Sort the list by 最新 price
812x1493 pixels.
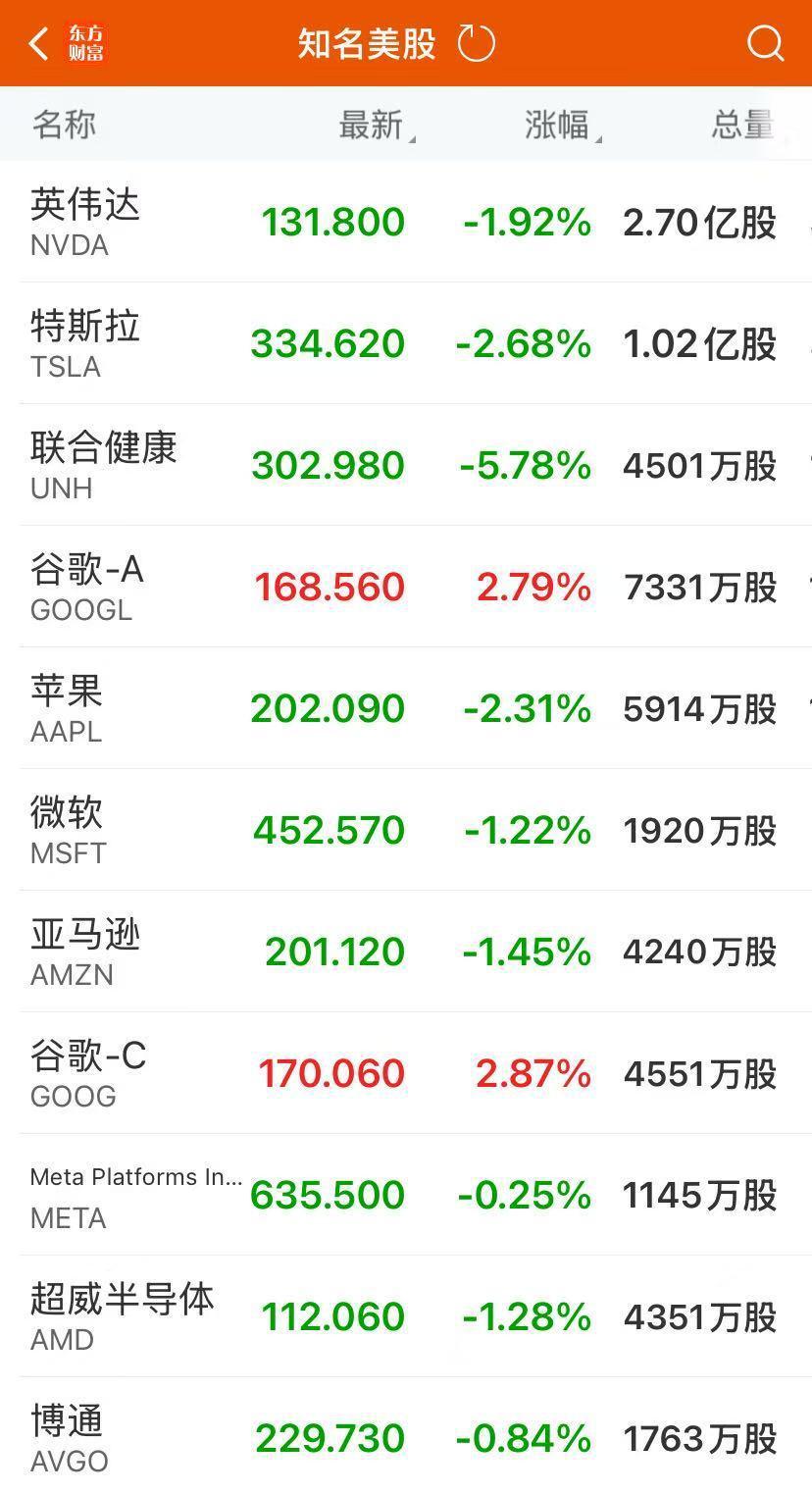coord(376,125)
